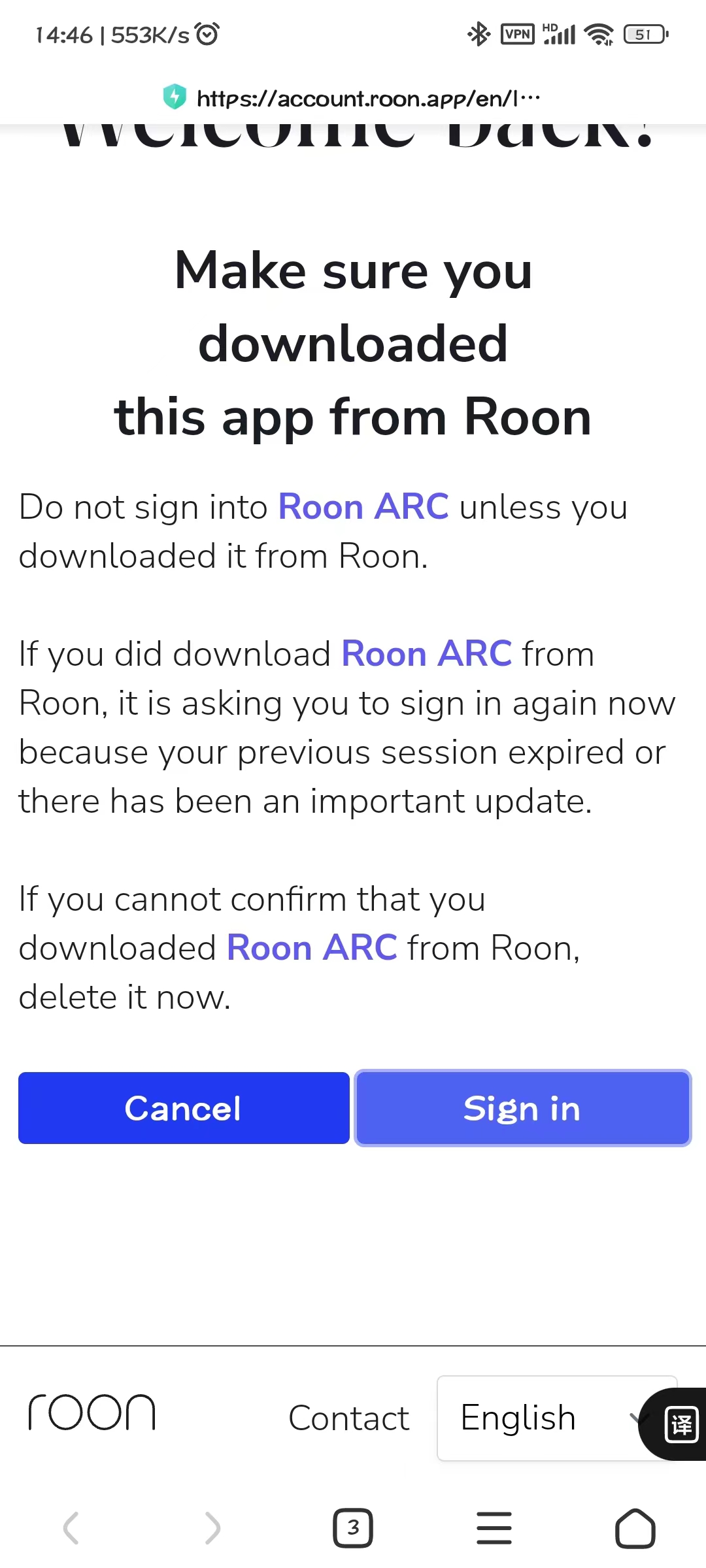Viewport: 706px width, 1568px height.
Task: Tap the battery level indicator
Action: tap(644, 34)
